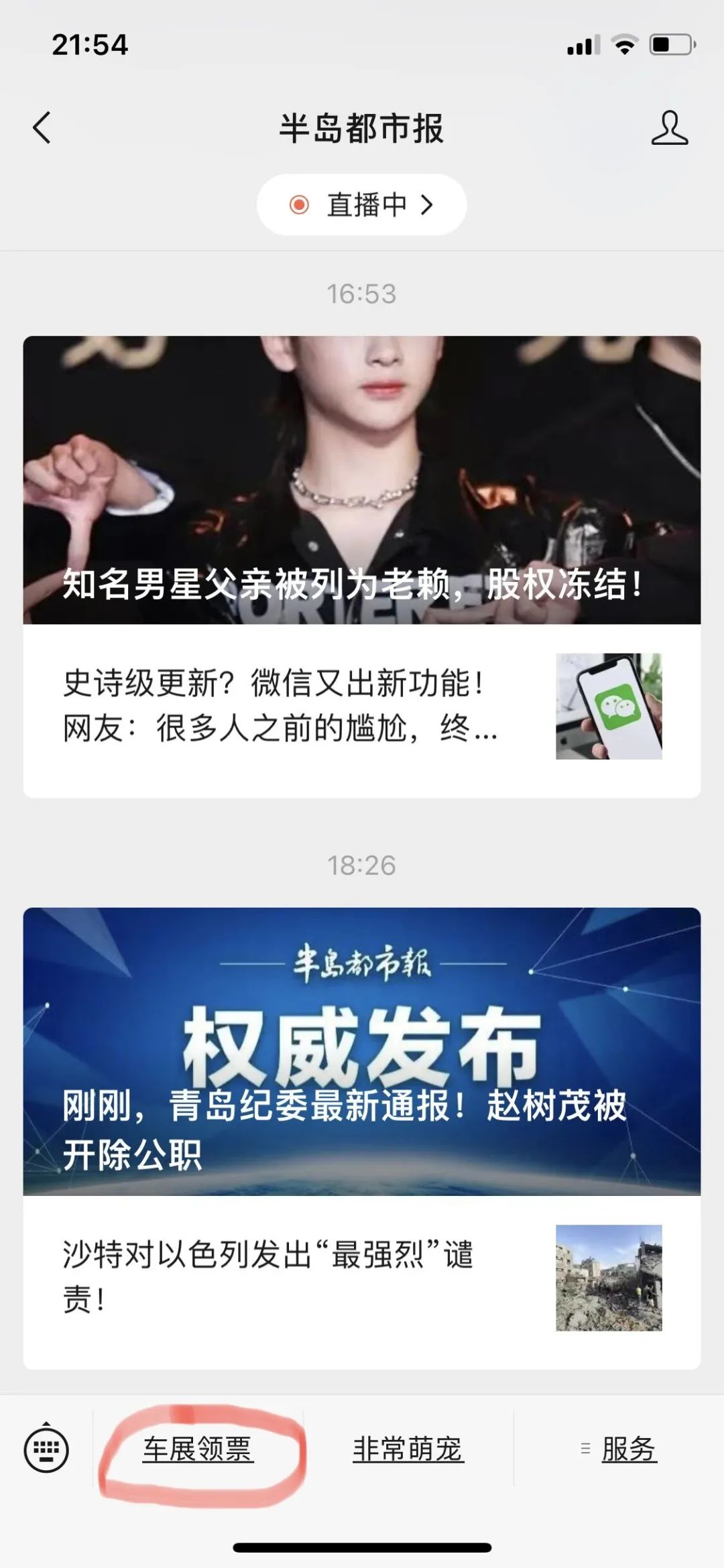Open article 知名男星父亲被列为老赖
The image size is (724, 1568).
[362, 480]
